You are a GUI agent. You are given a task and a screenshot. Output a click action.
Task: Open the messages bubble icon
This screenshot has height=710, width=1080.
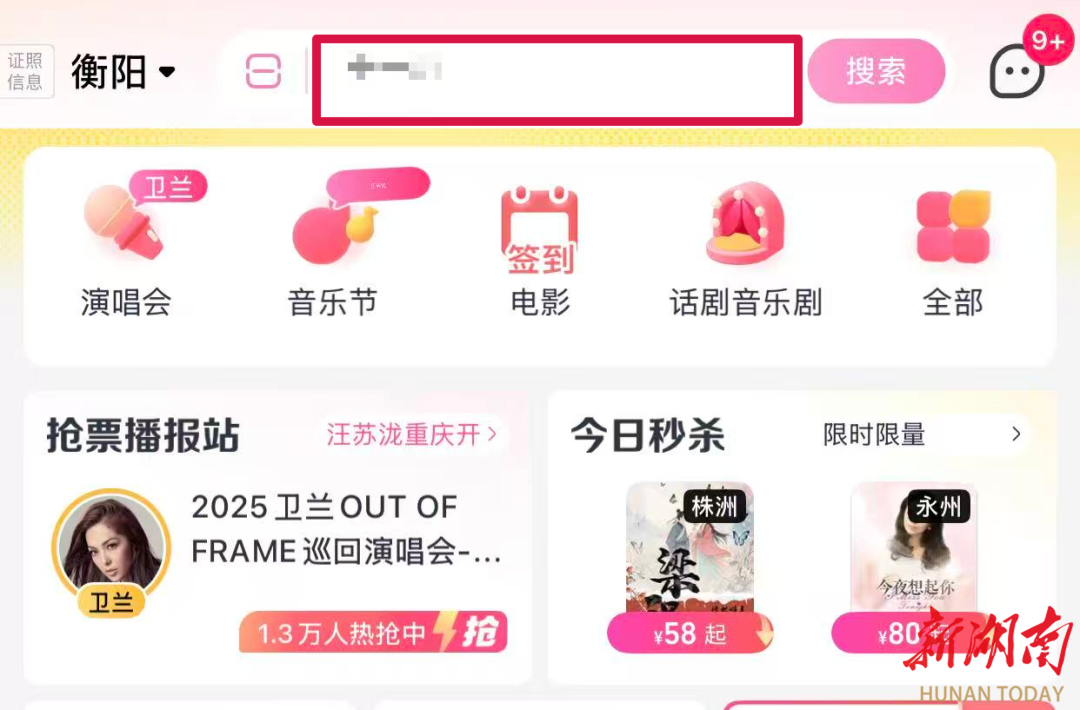1017,73
